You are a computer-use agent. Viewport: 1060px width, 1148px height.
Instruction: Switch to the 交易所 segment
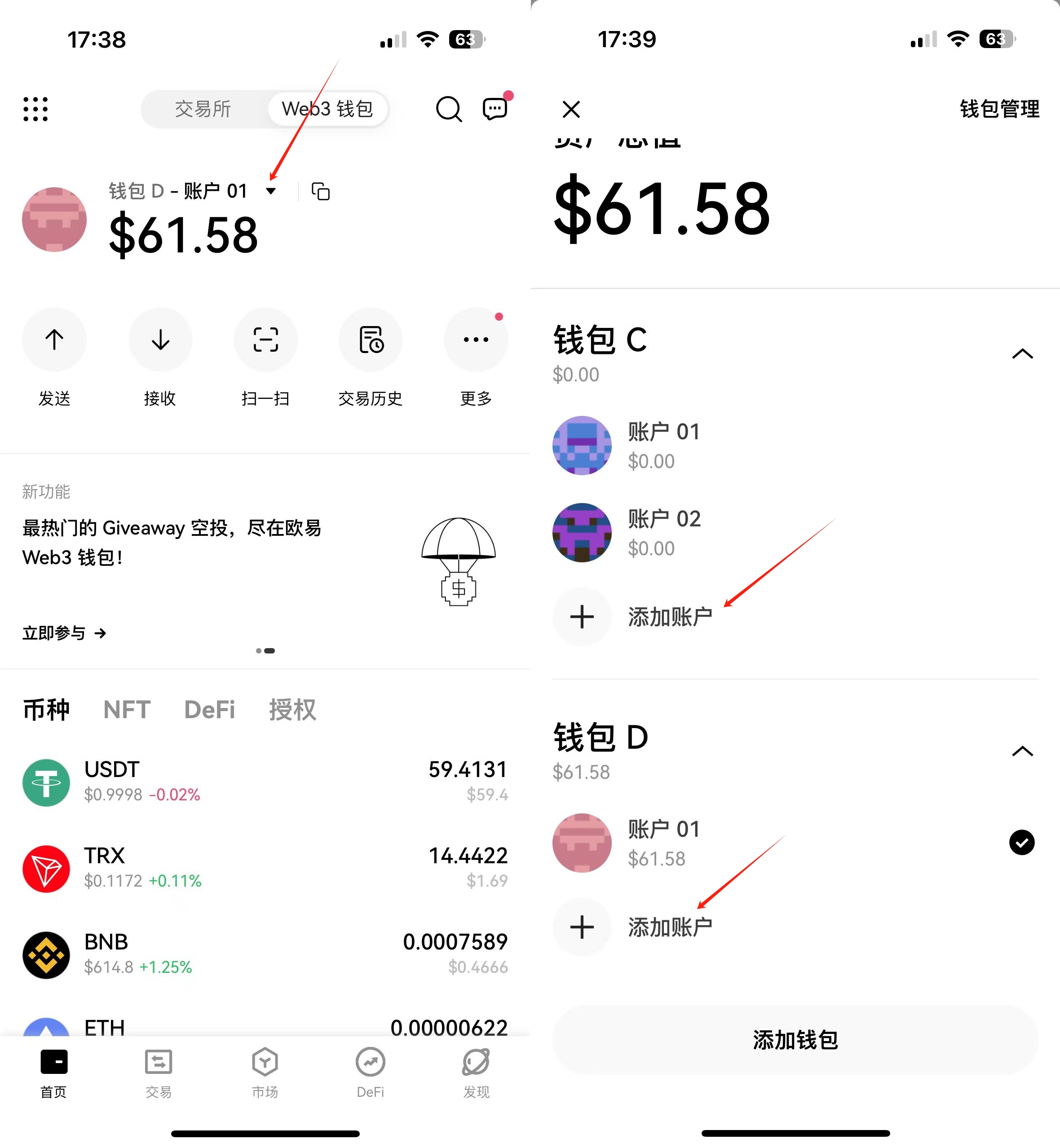click(203, 109)
